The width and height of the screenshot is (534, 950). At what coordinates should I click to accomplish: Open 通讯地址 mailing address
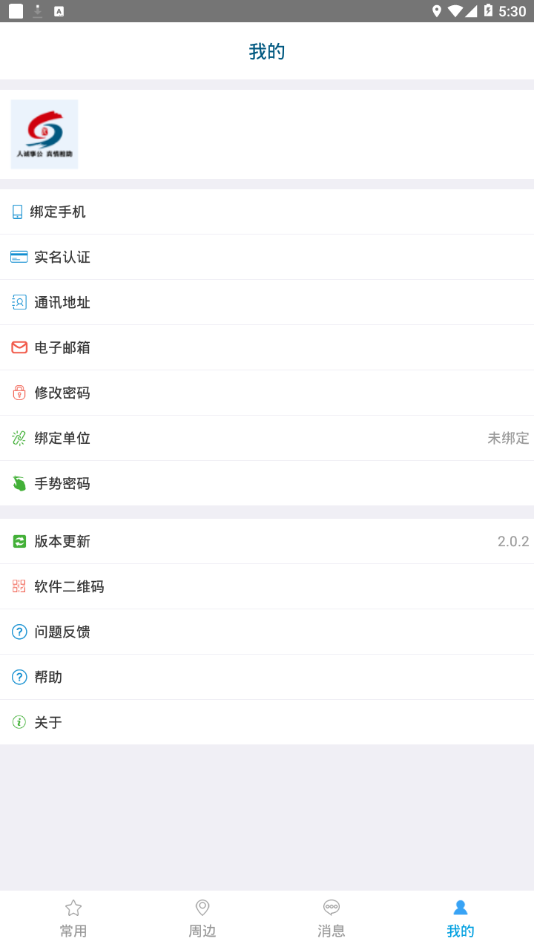tap(267, 302)
